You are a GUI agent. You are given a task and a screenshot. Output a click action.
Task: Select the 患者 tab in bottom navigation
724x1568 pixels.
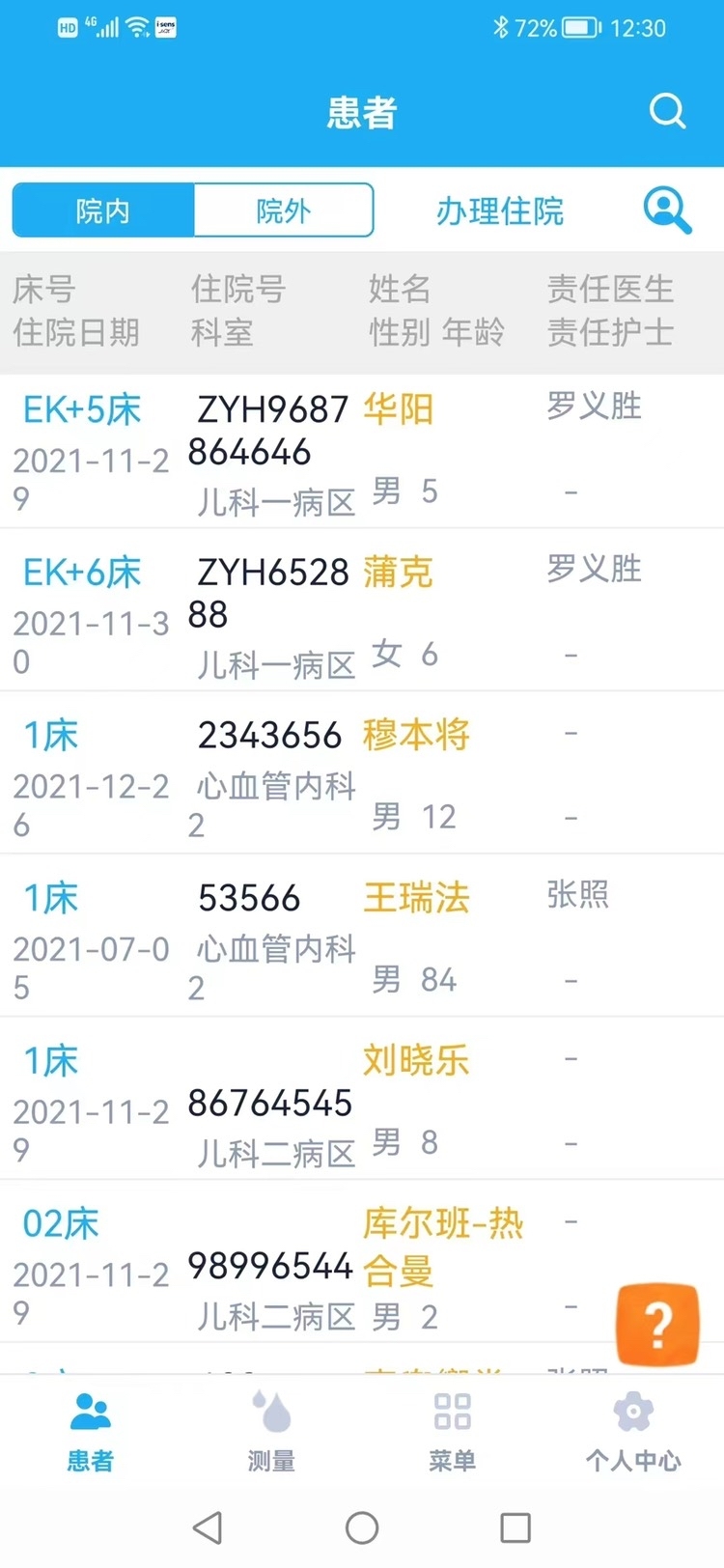(91, 1432)
